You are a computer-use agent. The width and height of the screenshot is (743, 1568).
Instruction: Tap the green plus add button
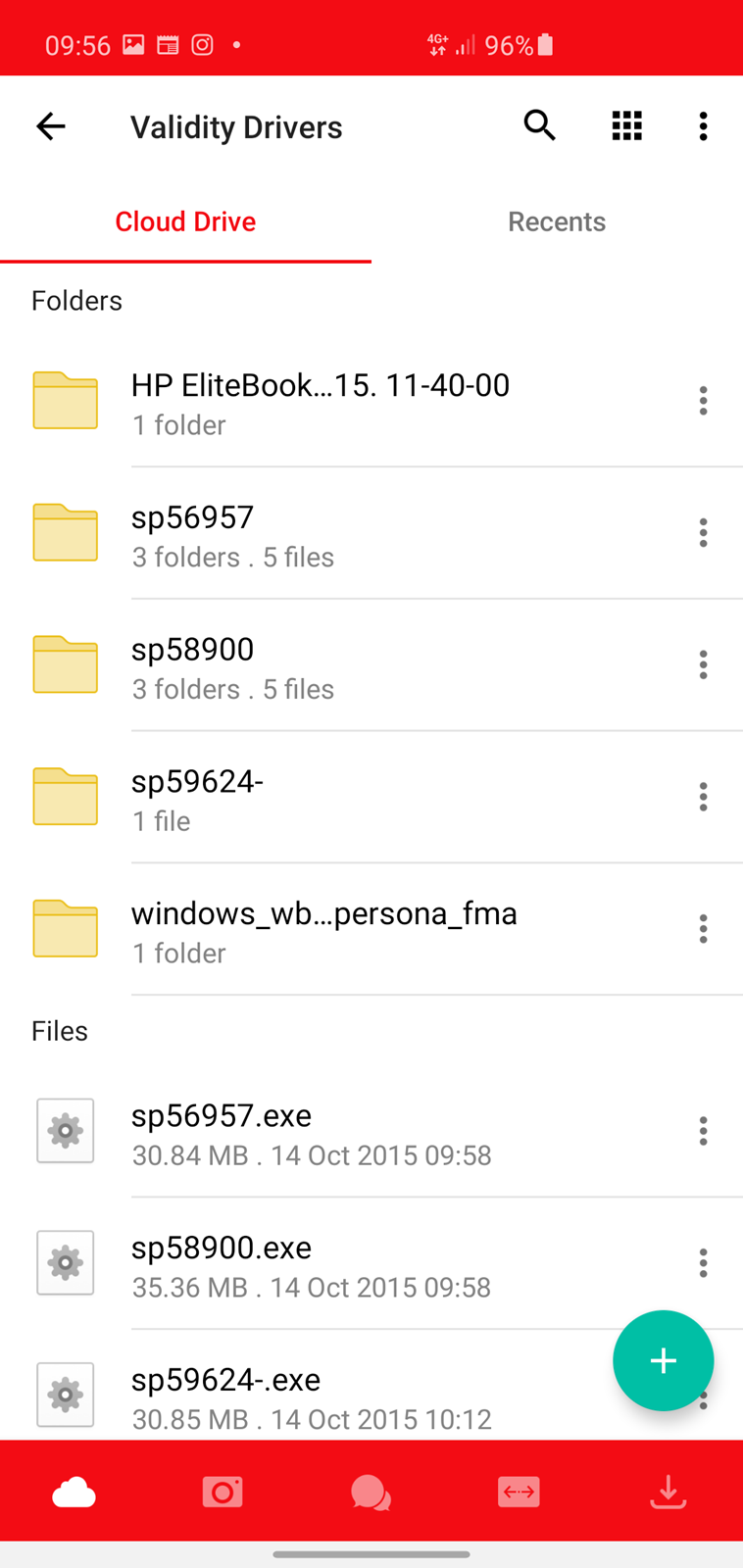click(664, 1360)
